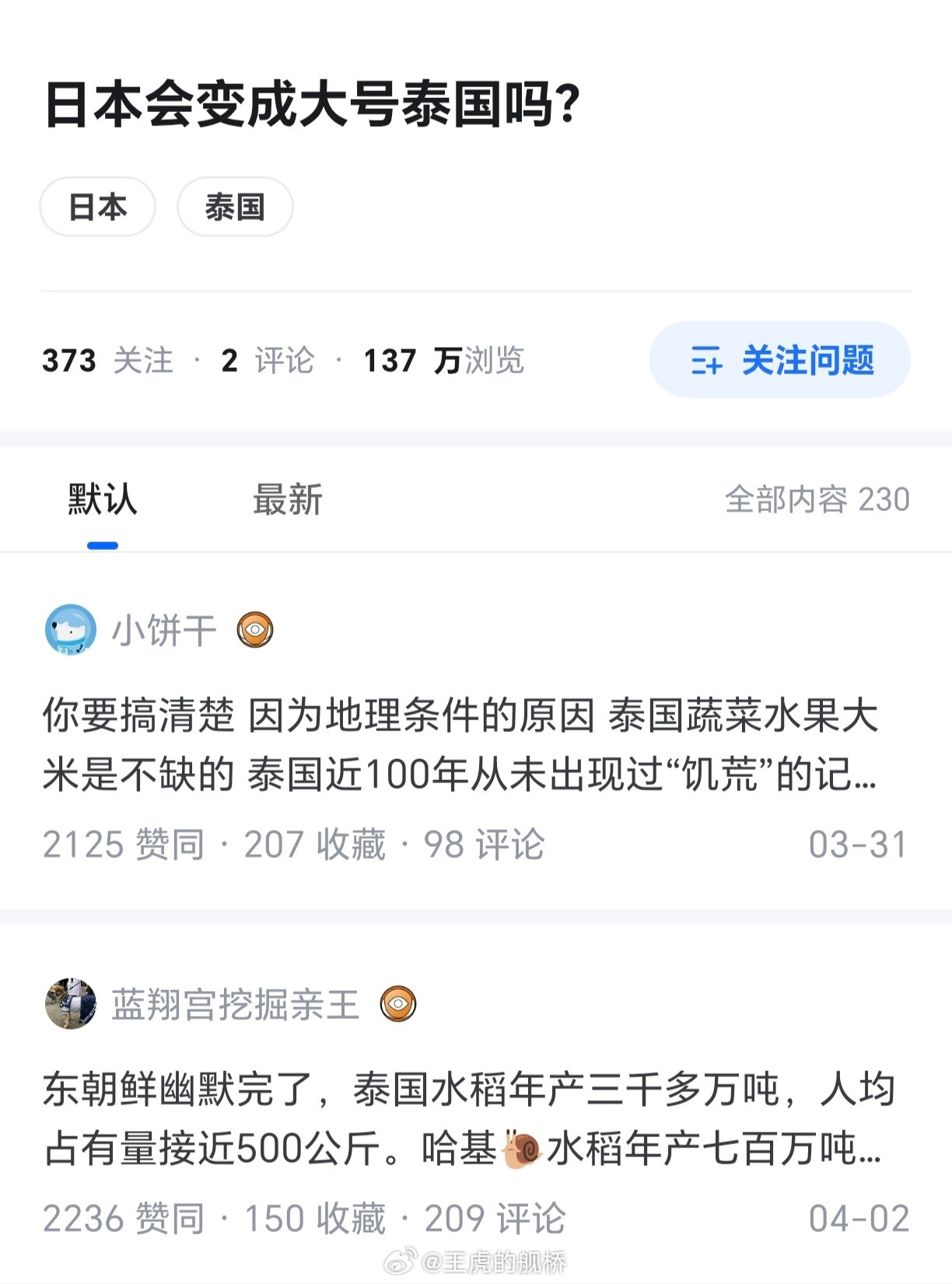Switch to the 最新 sorting tab
The image size is (952, 1284).
tap(286, 502)
